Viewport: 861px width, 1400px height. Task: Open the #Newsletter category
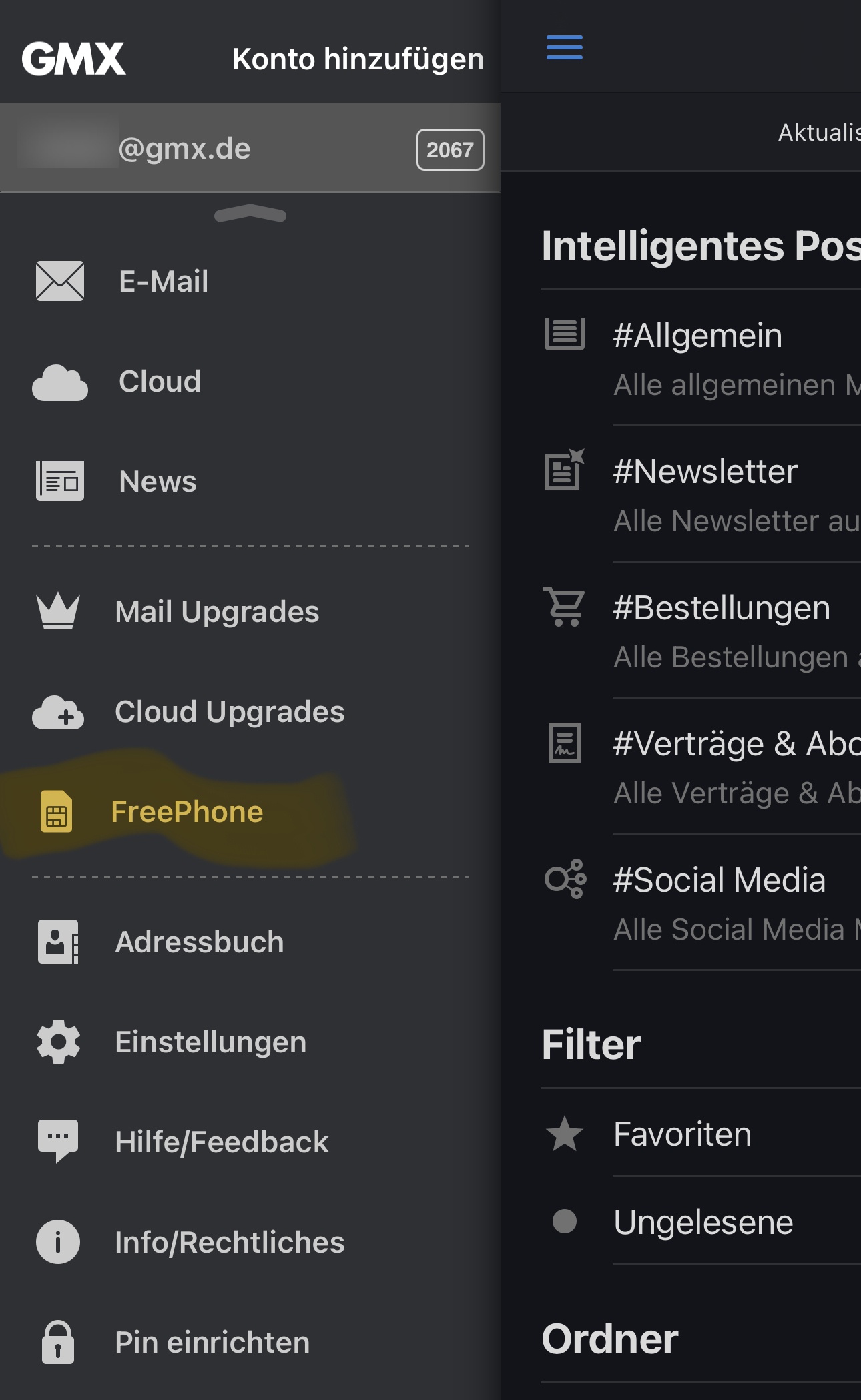pyautogui.click(x=701, y=494)
